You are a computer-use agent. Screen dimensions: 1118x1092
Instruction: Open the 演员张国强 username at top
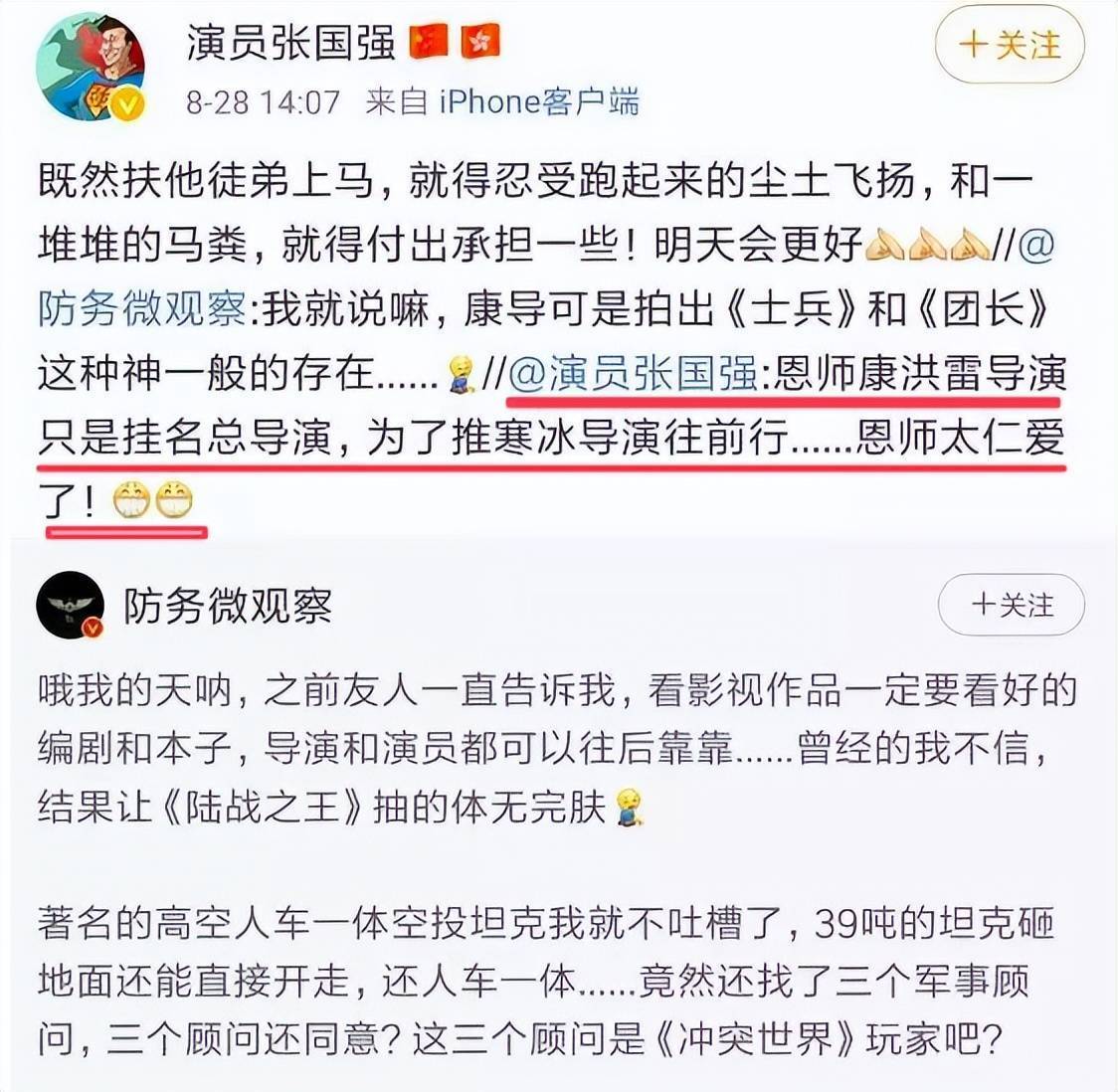click(x=291, y=42)
